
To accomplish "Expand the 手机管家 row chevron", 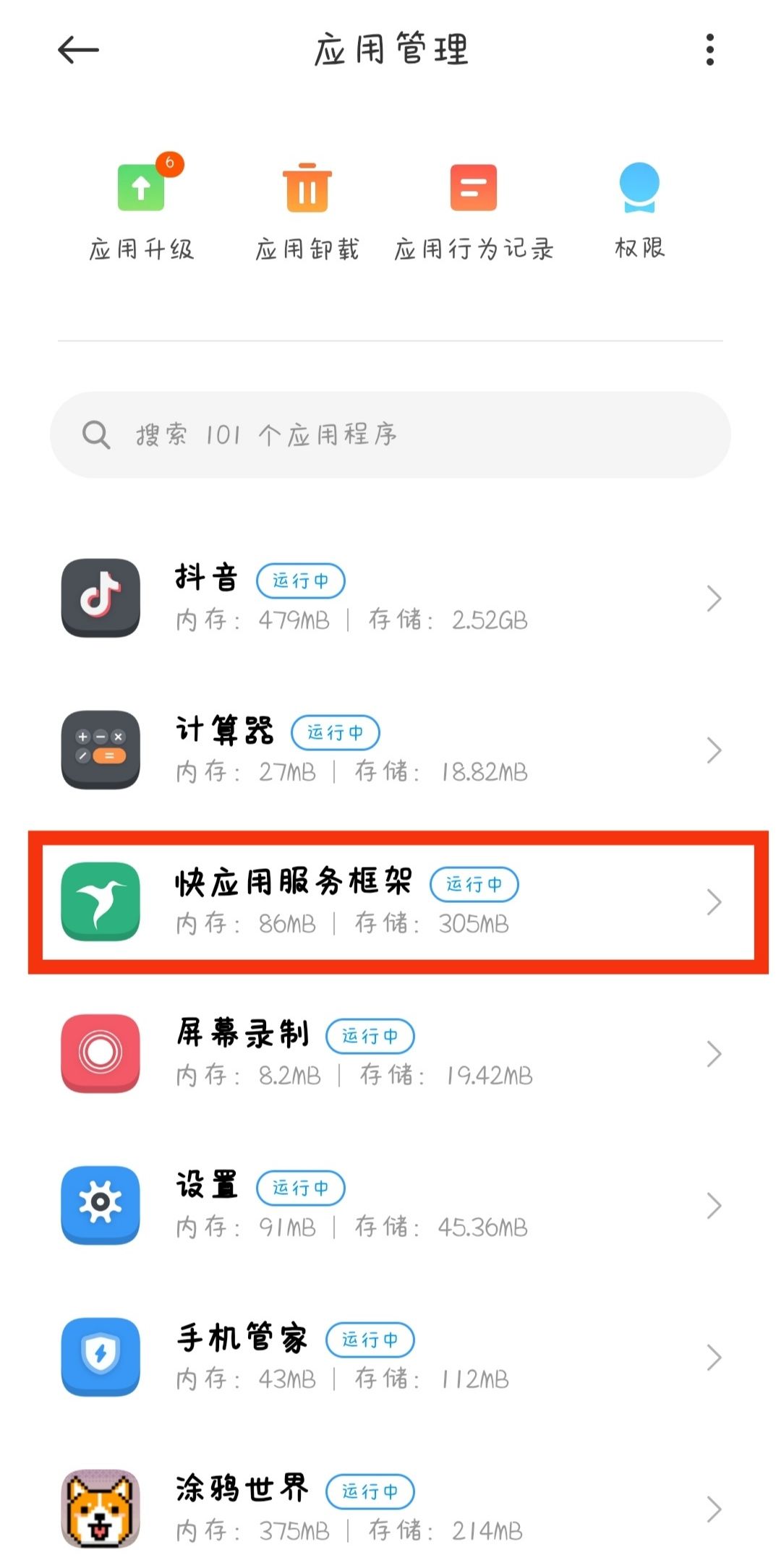I will coord(713,1357).
